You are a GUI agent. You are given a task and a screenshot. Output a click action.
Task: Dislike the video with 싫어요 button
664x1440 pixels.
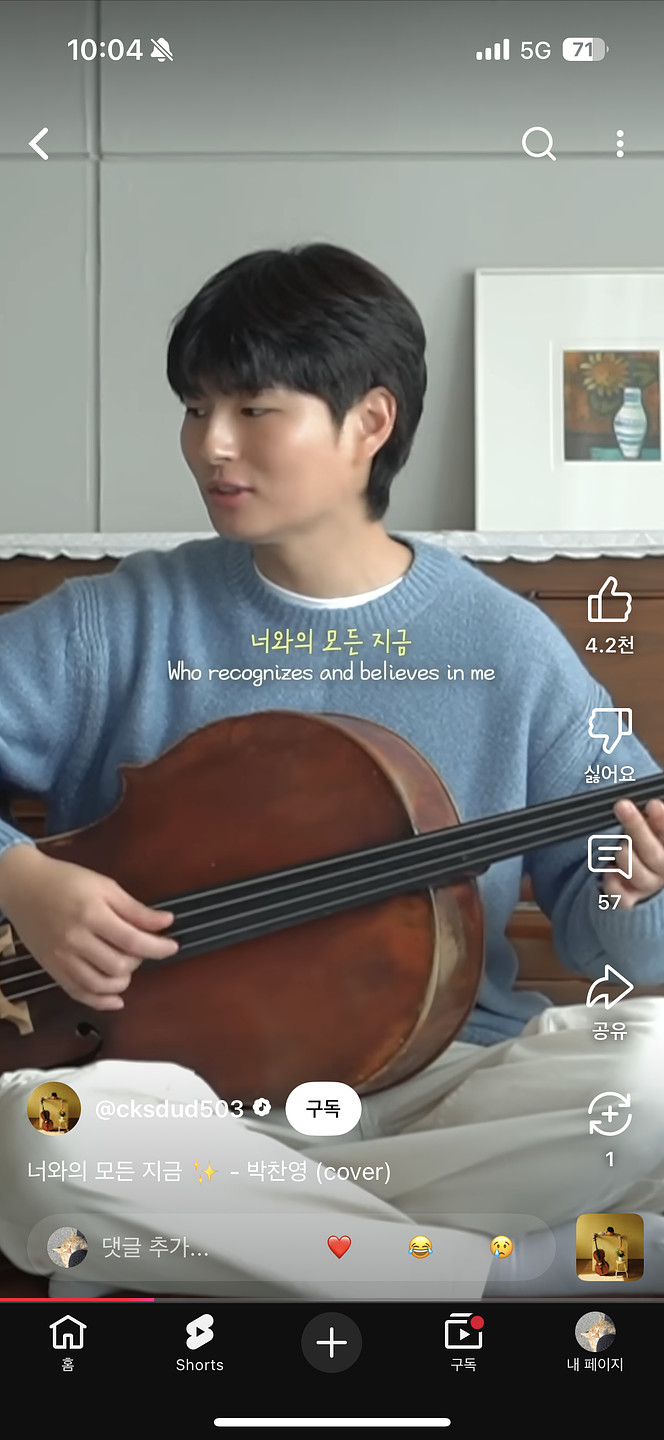(x=609, y=731)
